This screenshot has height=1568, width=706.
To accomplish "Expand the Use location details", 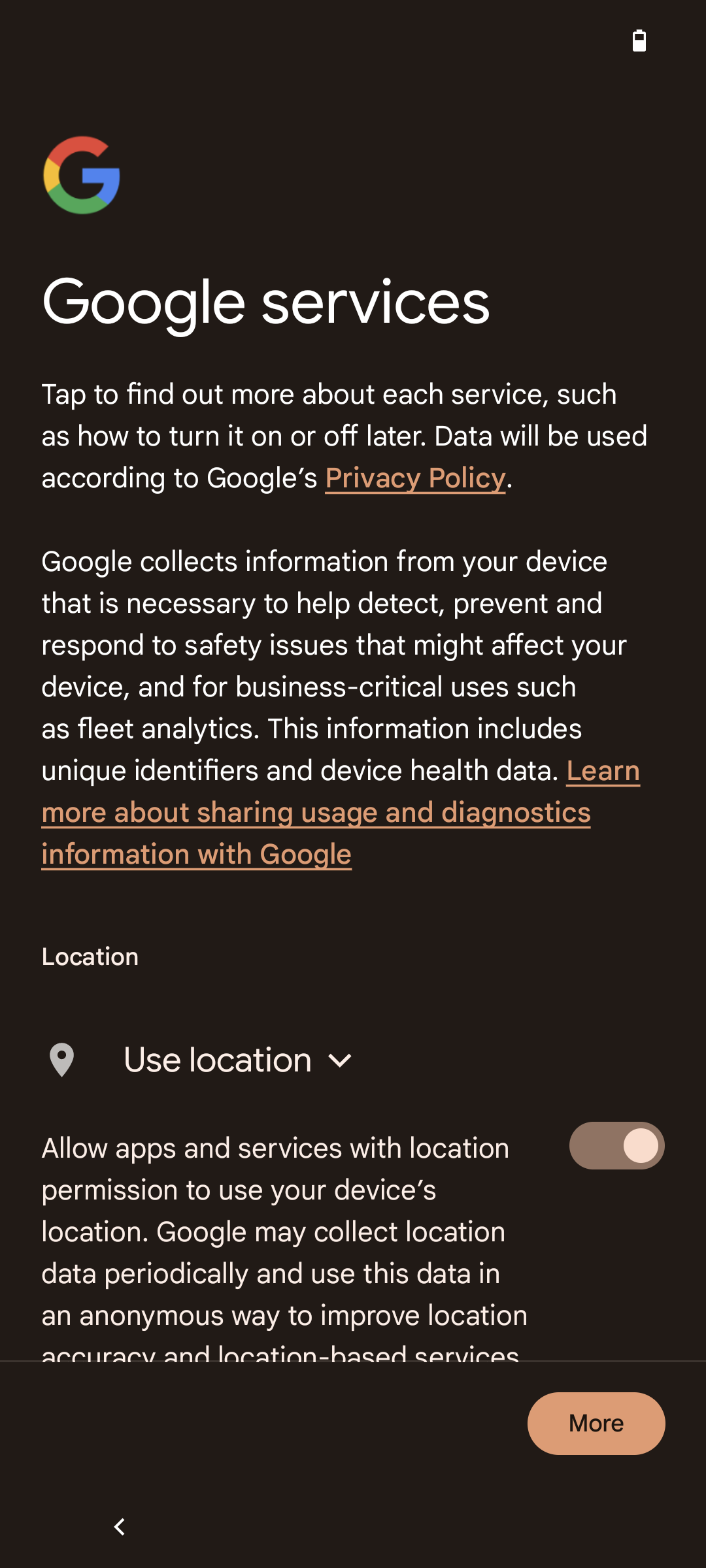I will (239, 1060).
